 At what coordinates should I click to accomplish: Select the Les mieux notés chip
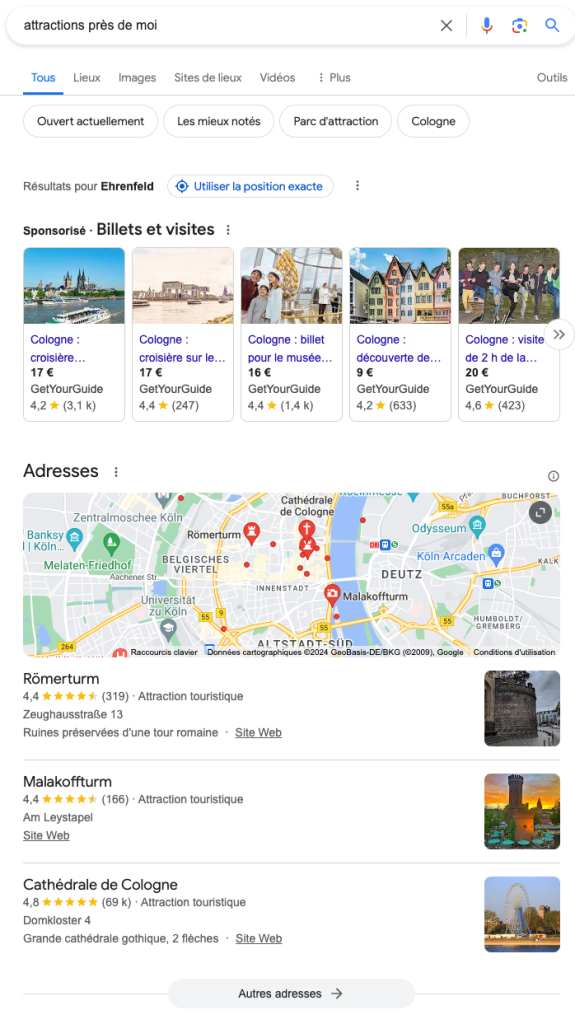click(x=219, y=121)
